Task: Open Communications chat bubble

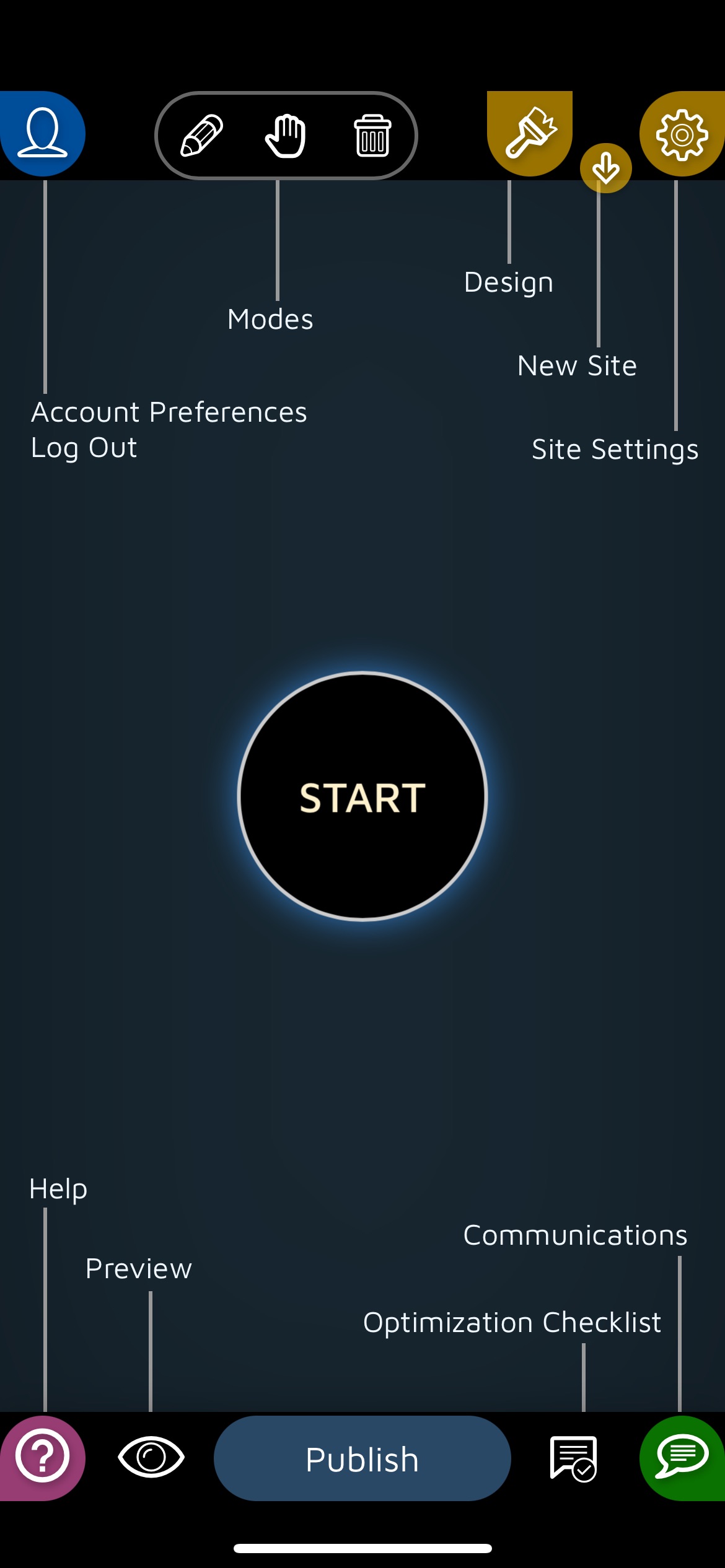Action: [682, 1458]
